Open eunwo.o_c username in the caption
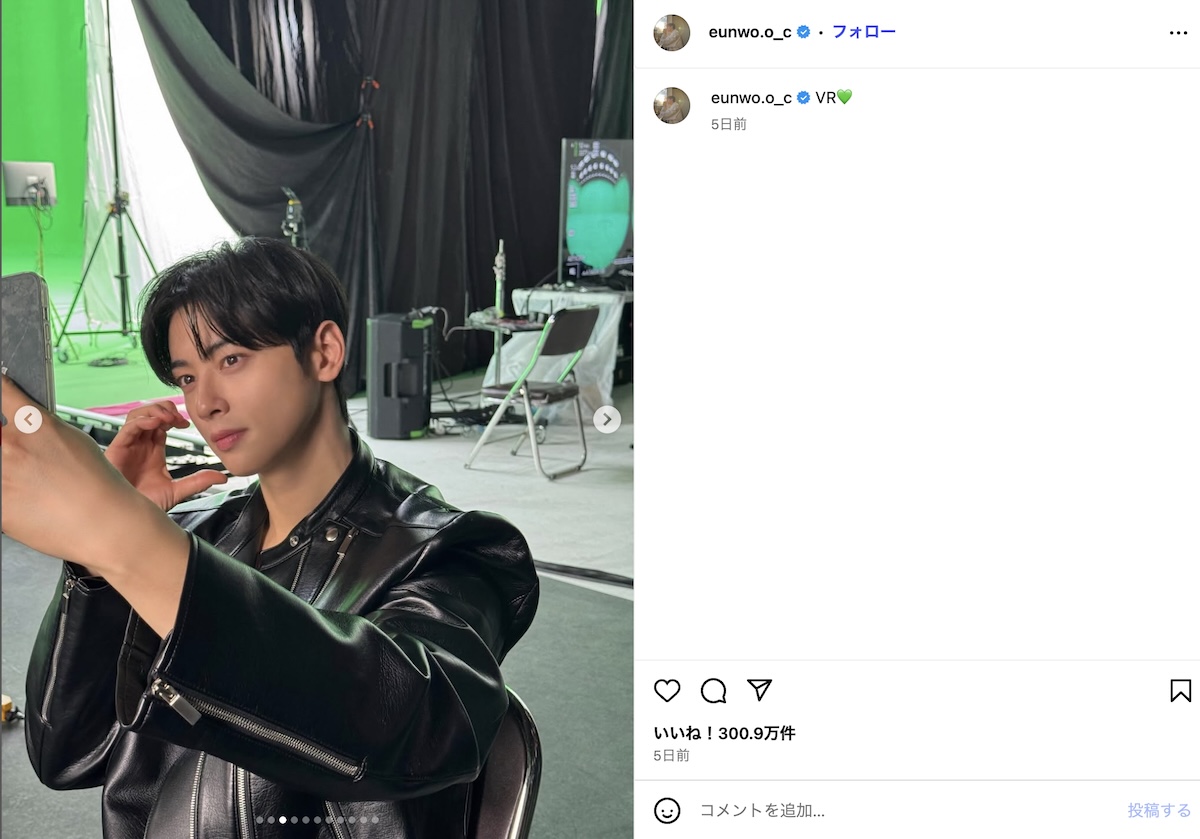 tap(751, 97)
